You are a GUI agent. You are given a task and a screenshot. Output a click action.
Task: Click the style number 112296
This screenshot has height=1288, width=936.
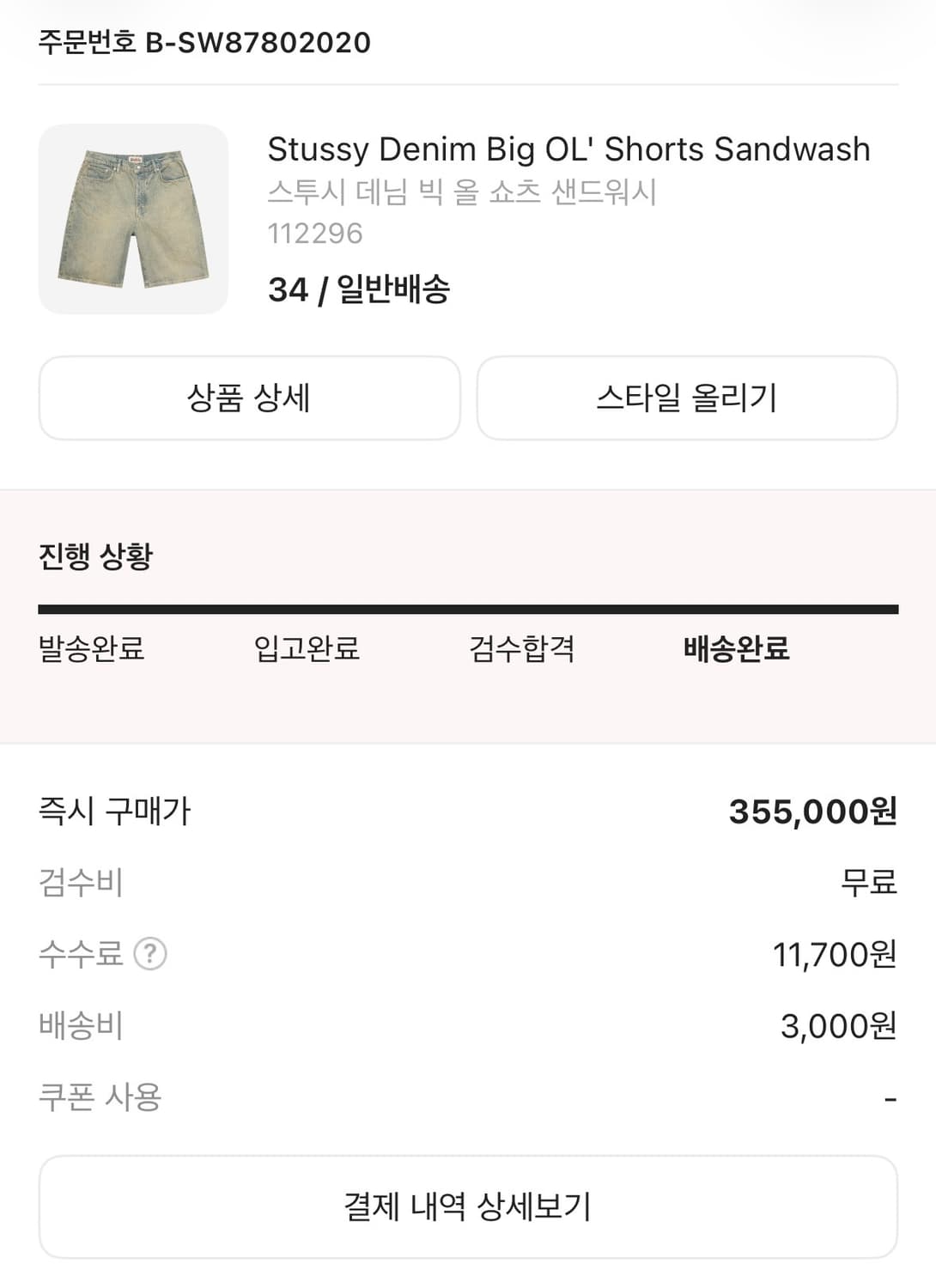(314, 234)
